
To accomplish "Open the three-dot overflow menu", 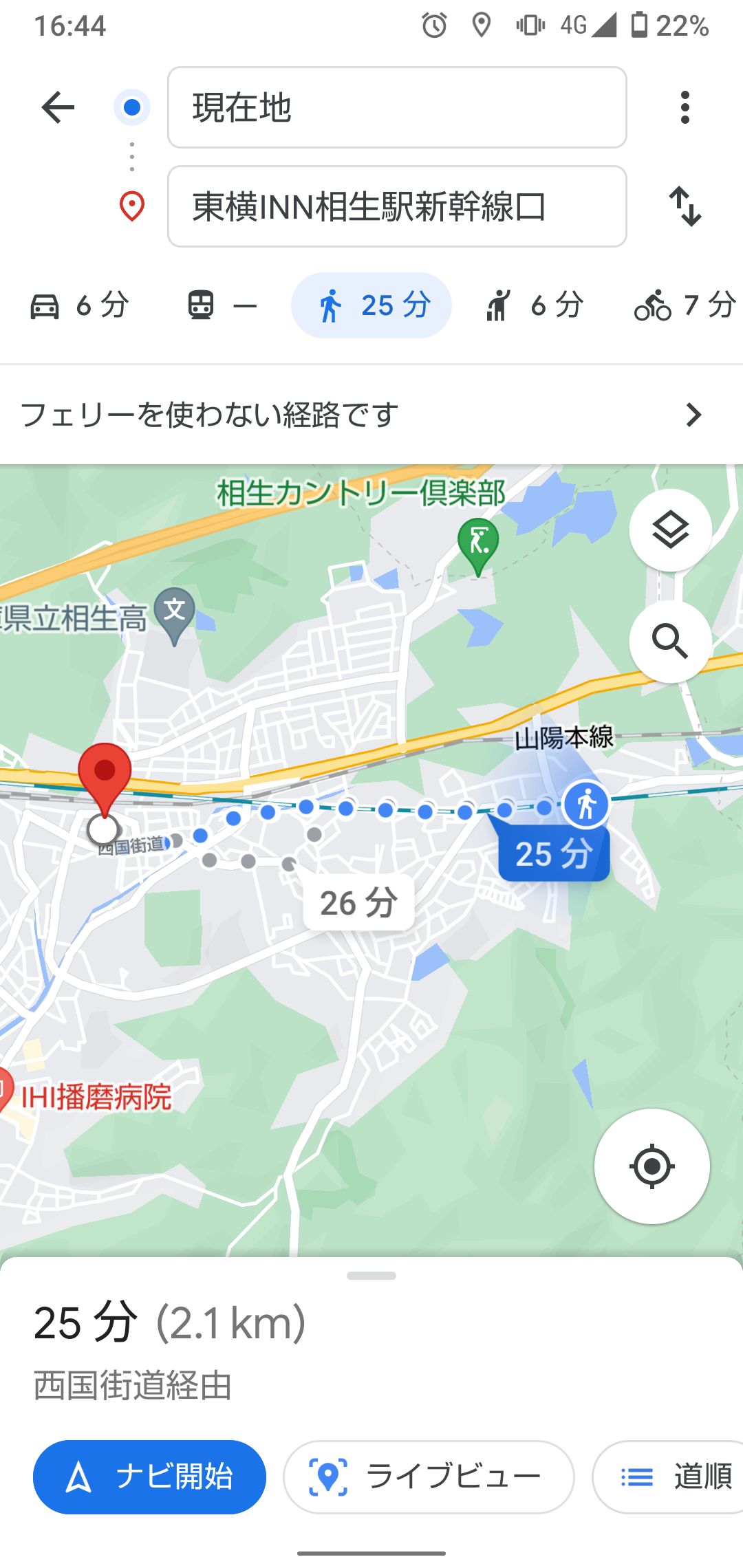I will click(685, 107).
